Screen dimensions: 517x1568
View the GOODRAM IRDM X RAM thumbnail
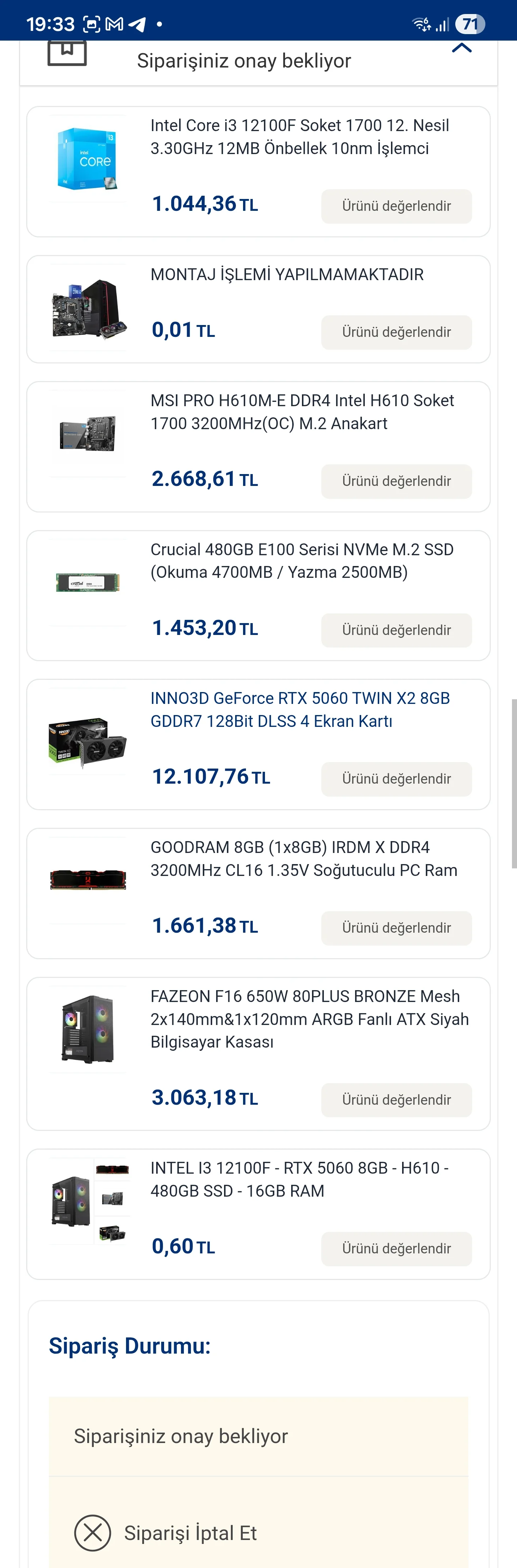pos(88,880)
